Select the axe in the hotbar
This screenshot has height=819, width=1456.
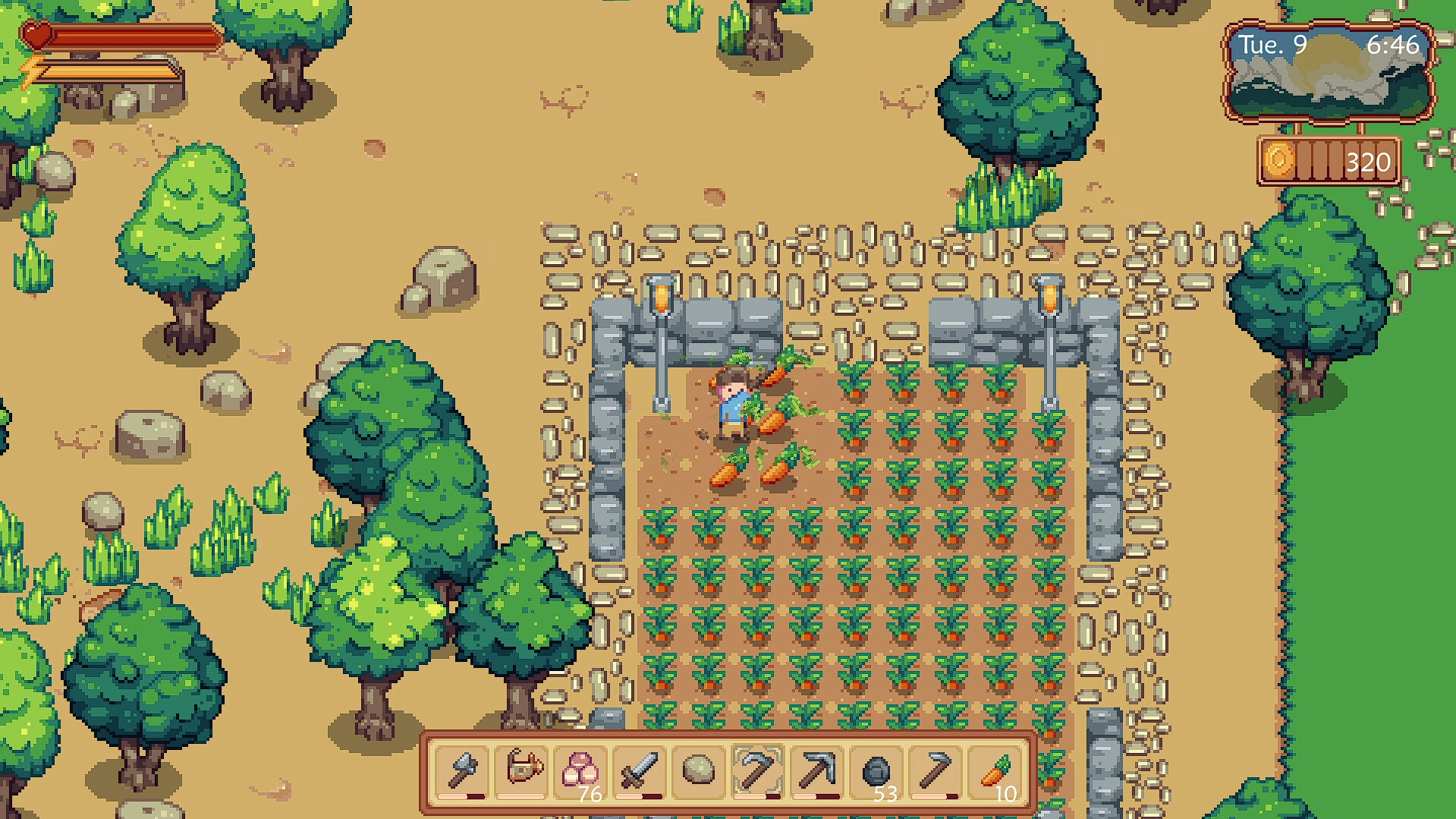click(463, 772)
